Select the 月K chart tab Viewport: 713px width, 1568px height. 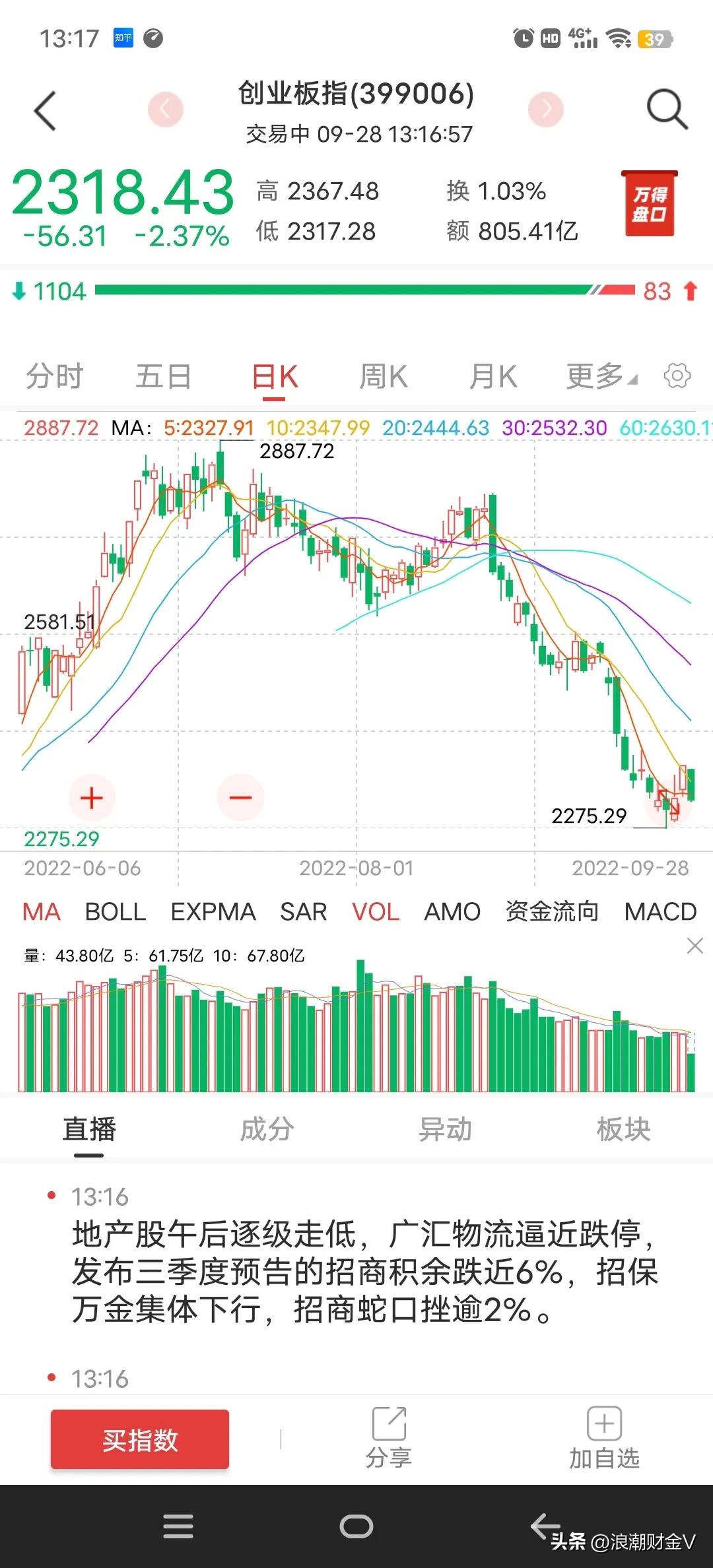492,377
